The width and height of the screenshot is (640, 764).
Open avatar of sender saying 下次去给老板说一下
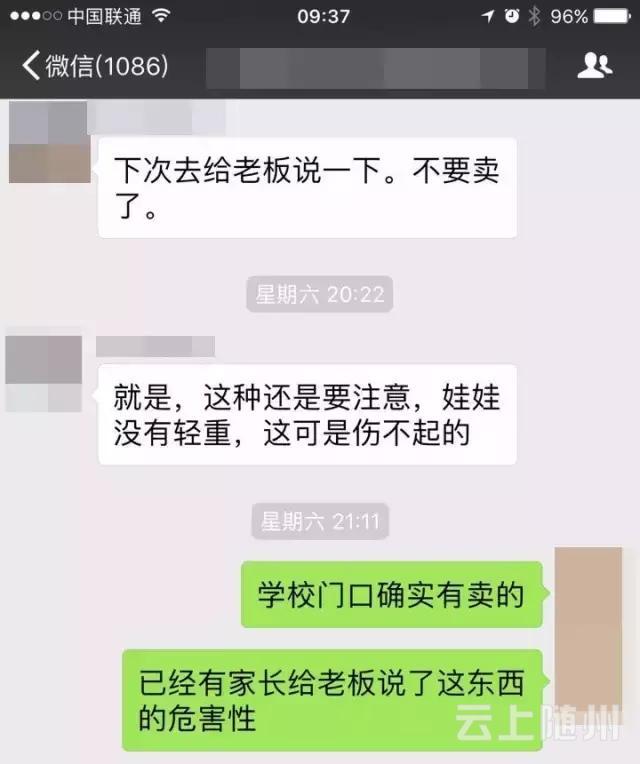click(x=49, y=142)
